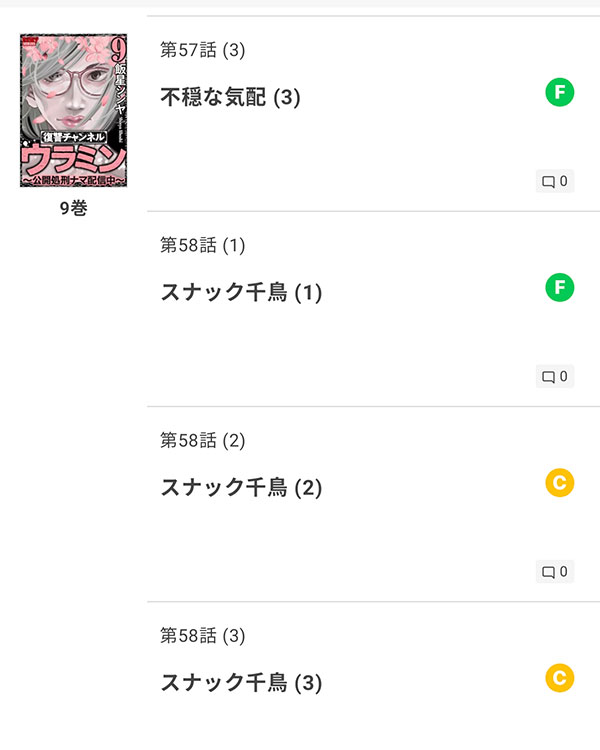This screenshot has width=600, height=750.
Task: Open episode スナック千鳥 (1)
Action: pos(240,292)
